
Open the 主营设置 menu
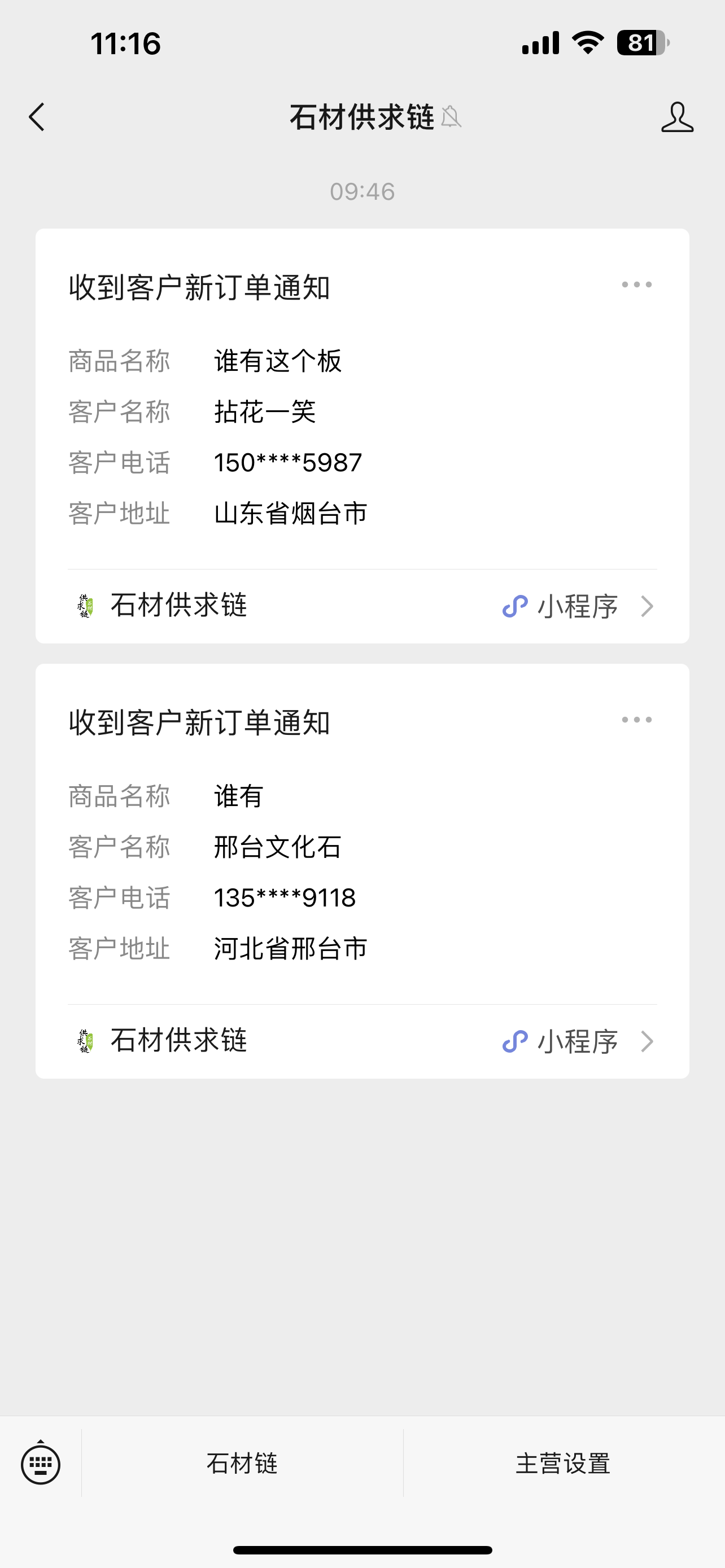(563, 1464)
